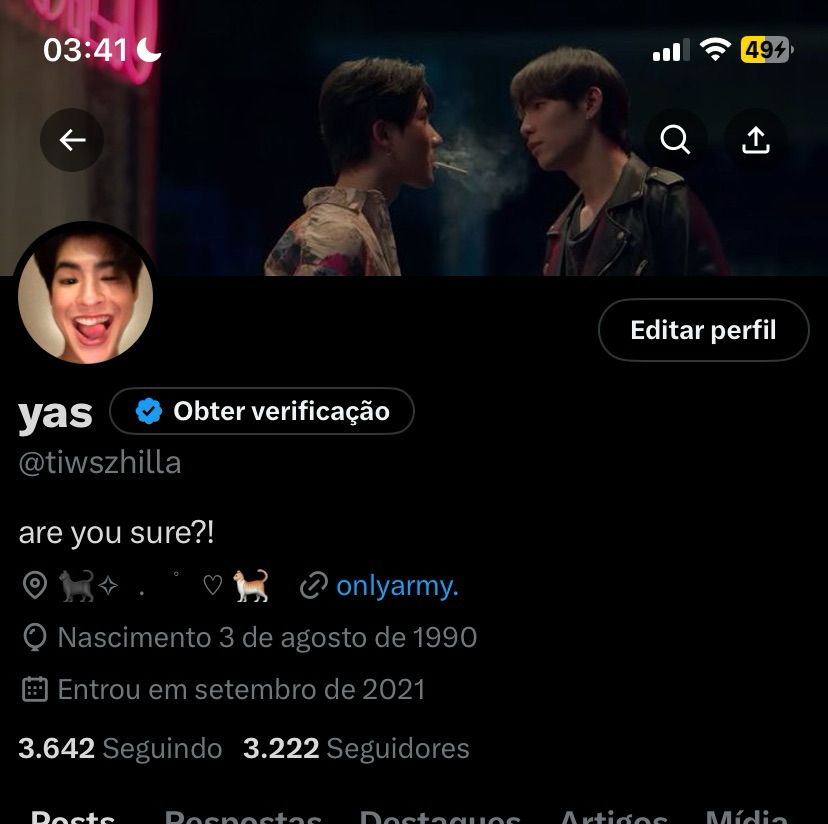Switch to the Posts tab
The width and height of the screenshot is (828, 824).
[x=73, y=816]
